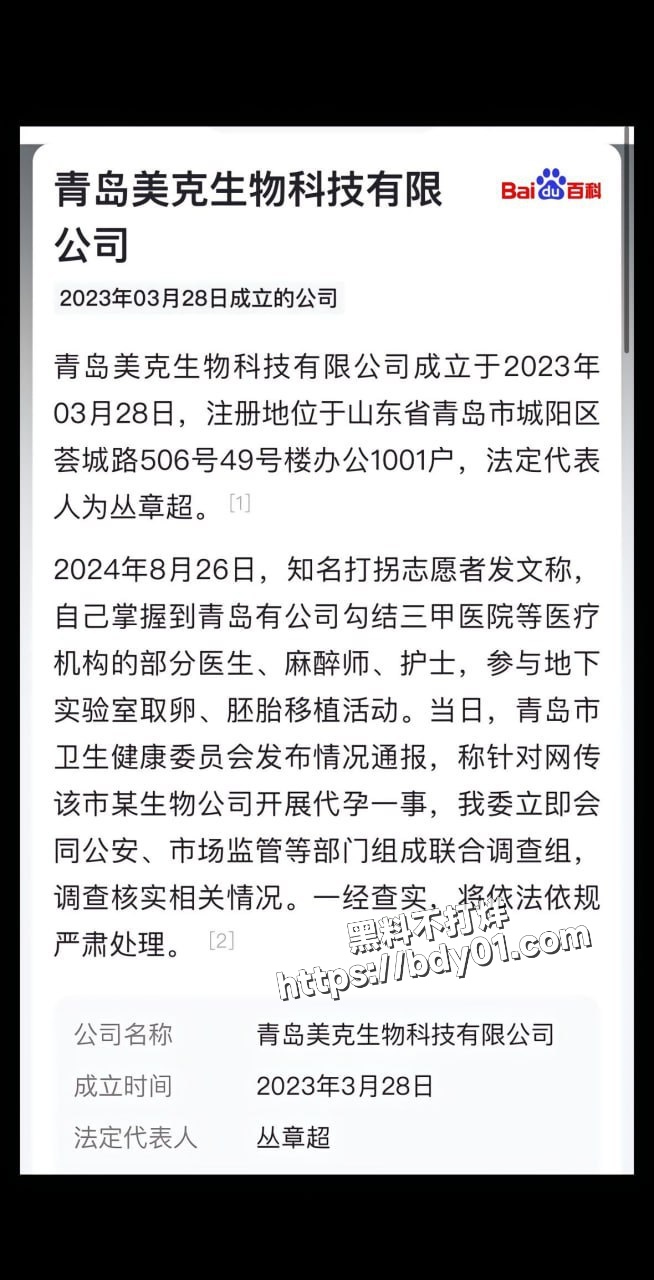Open reference [1] after the legal representative sentence

click(239, 503)
